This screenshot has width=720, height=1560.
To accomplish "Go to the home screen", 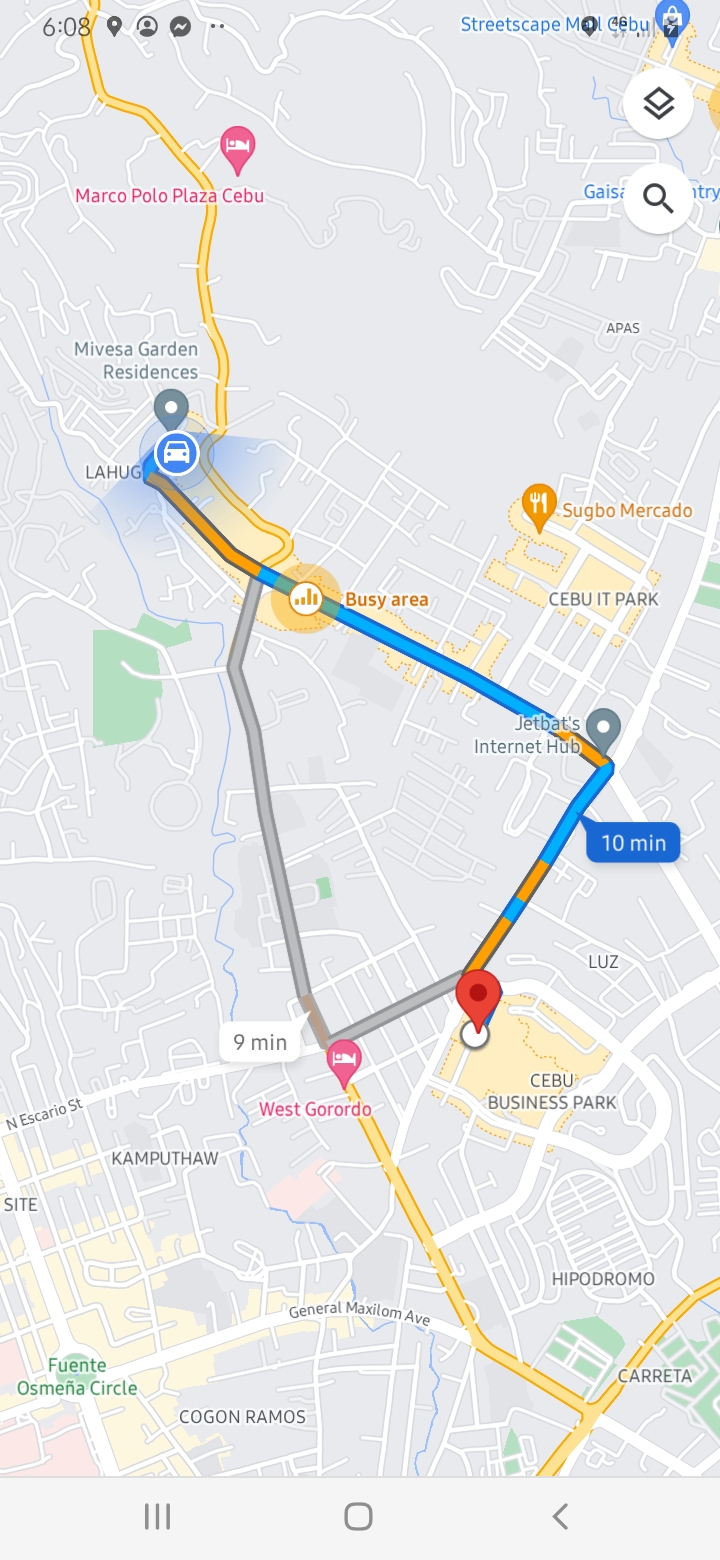I will (x=359, y=1516).
